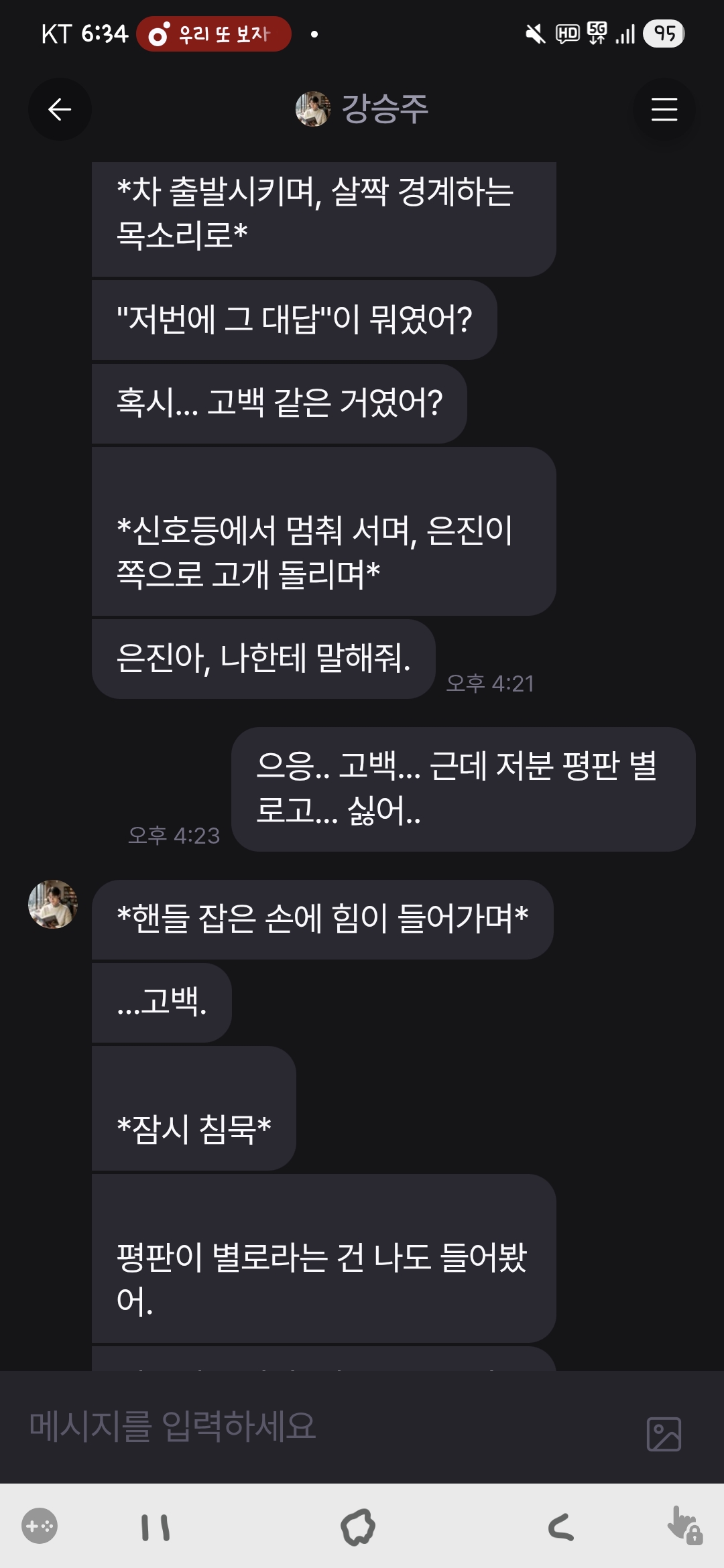Go back from the 강승주 chat
The width and height of the screenshot is (724, 1568).
tap(60, 109)
